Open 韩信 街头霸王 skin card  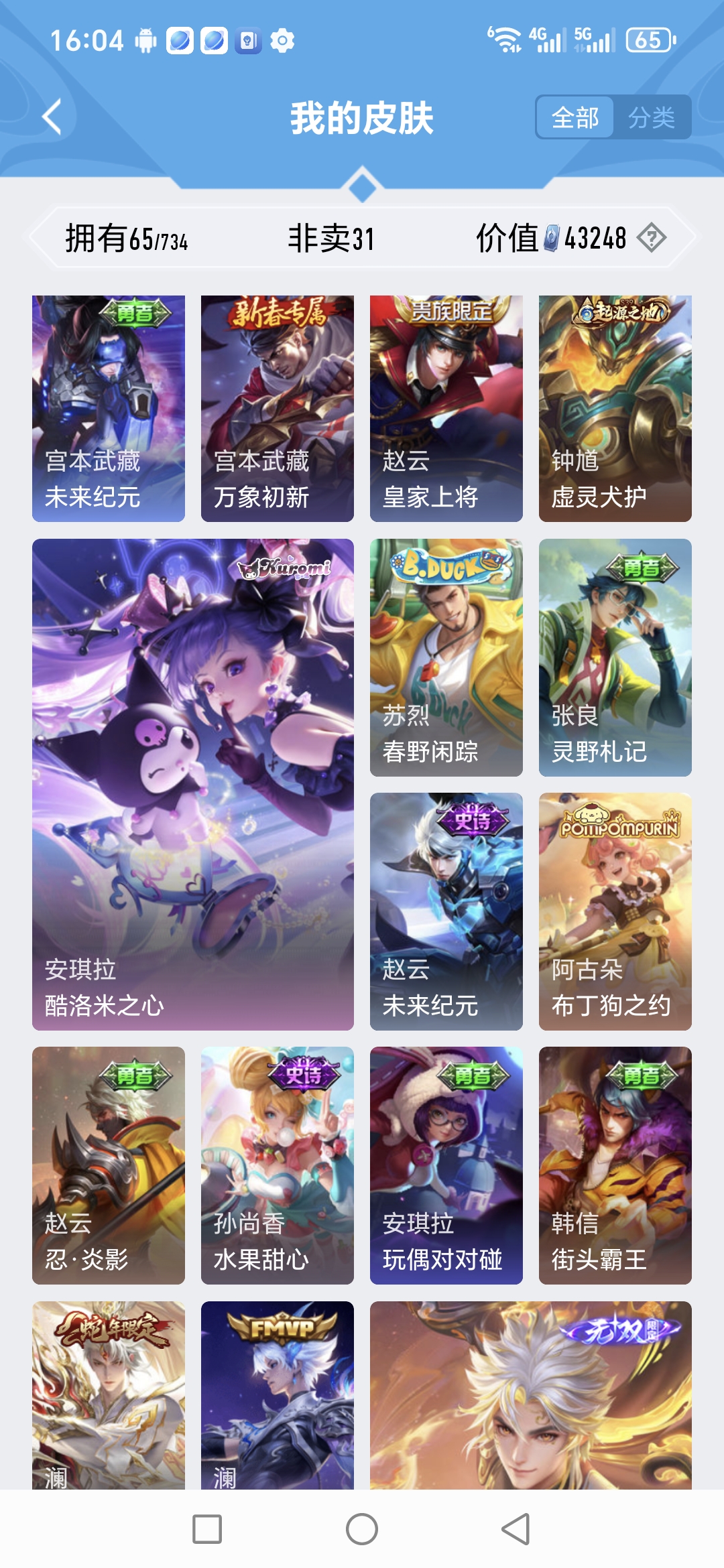pyautogui.click(x=615, y=1165)
